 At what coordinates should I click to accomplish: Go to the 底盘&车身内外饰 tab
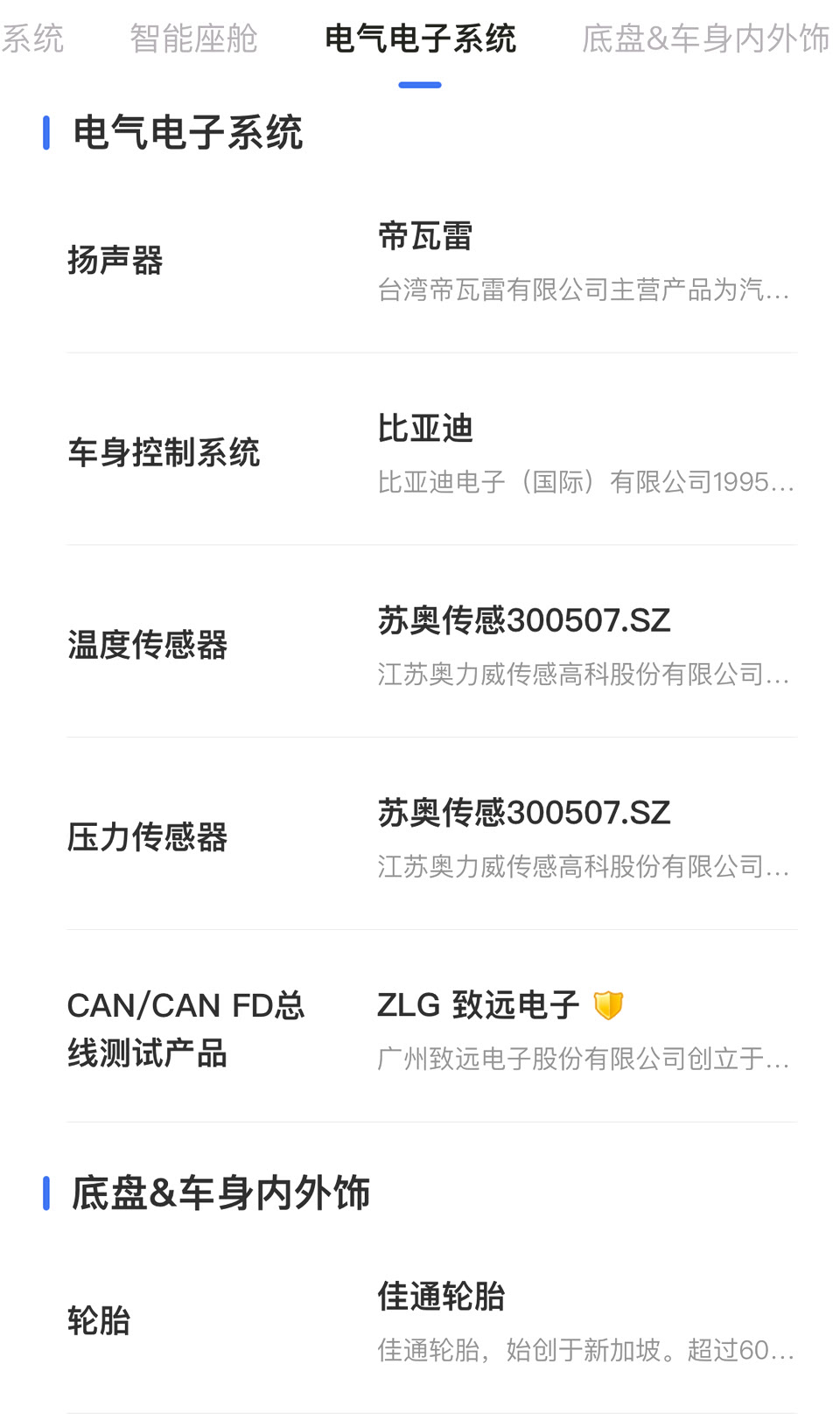(705, 38)
